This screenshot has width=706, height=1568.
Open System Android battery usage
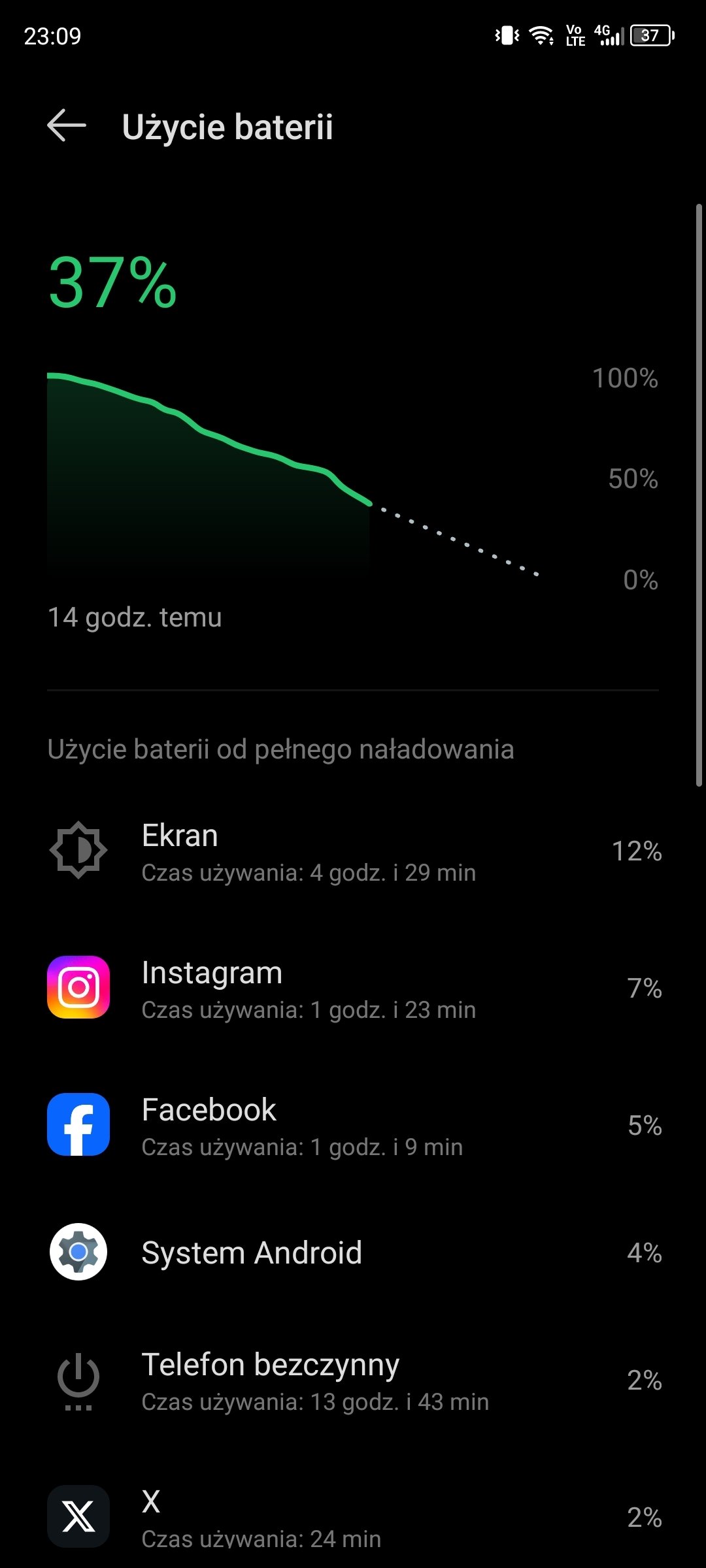click(353, 1252)
